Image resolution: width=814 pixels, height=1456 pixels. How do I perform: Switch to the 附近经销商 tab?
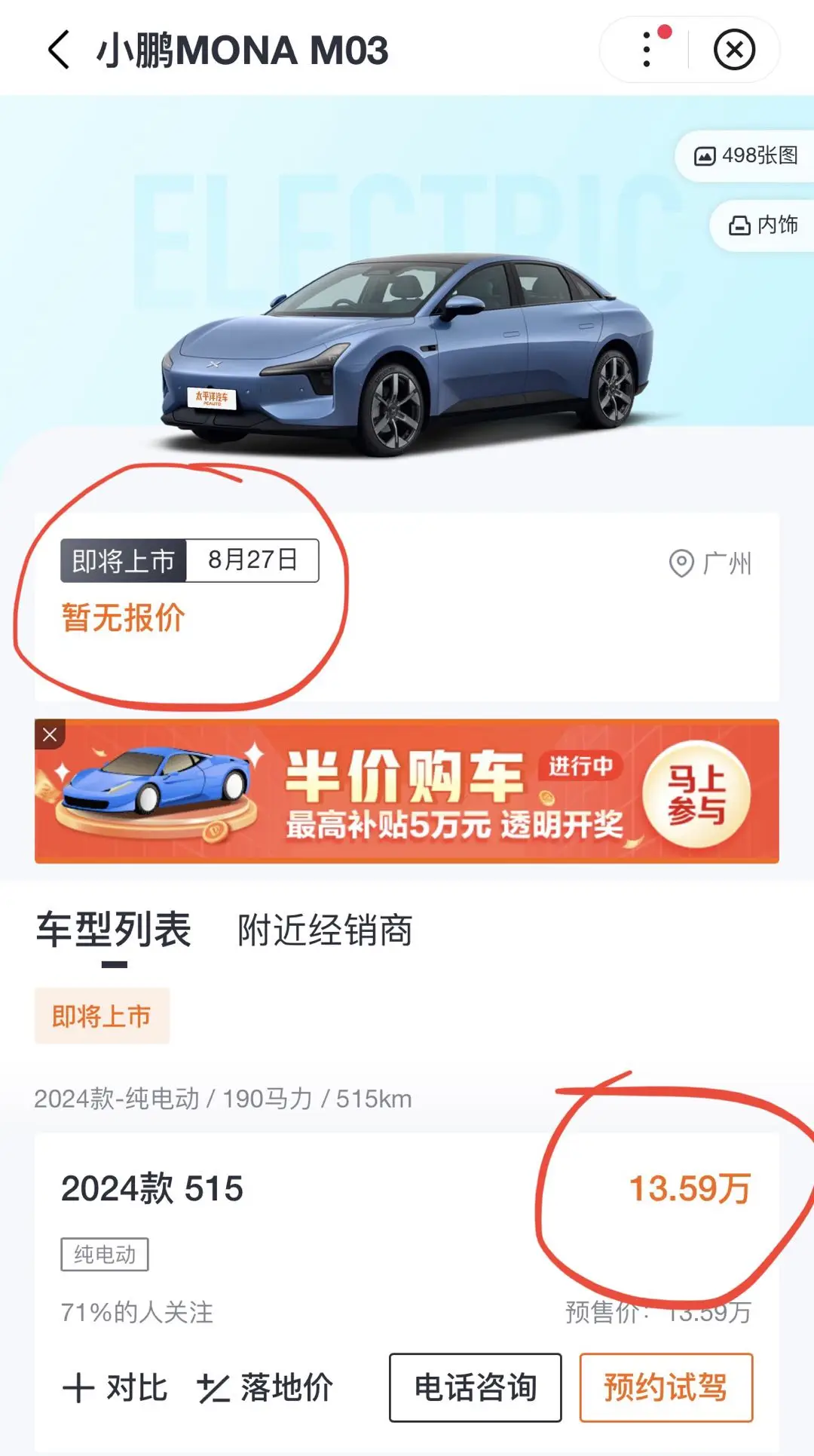[325, 930]
